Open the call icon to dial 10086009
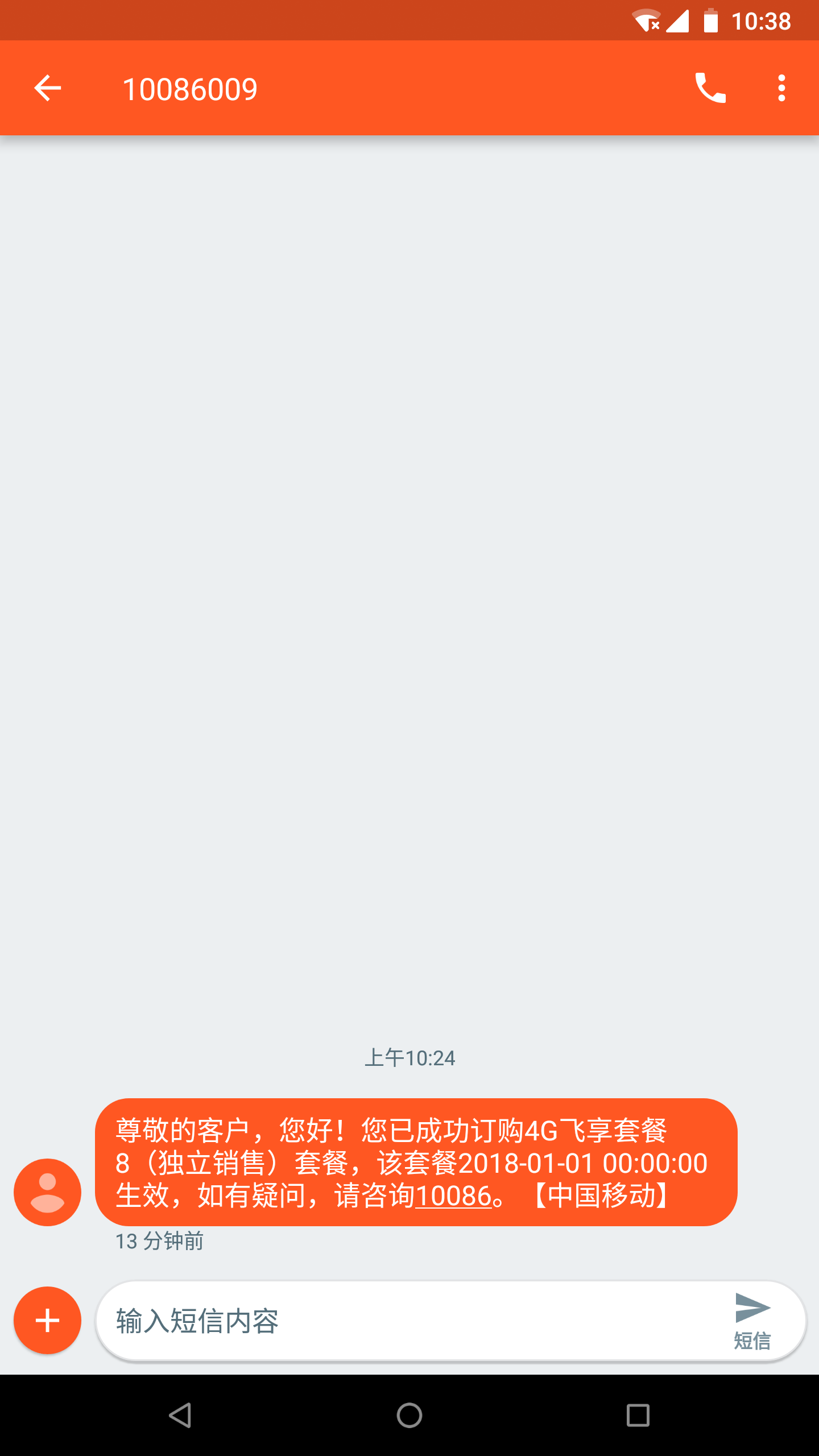The image size is (819, 1456). (712, 87)
